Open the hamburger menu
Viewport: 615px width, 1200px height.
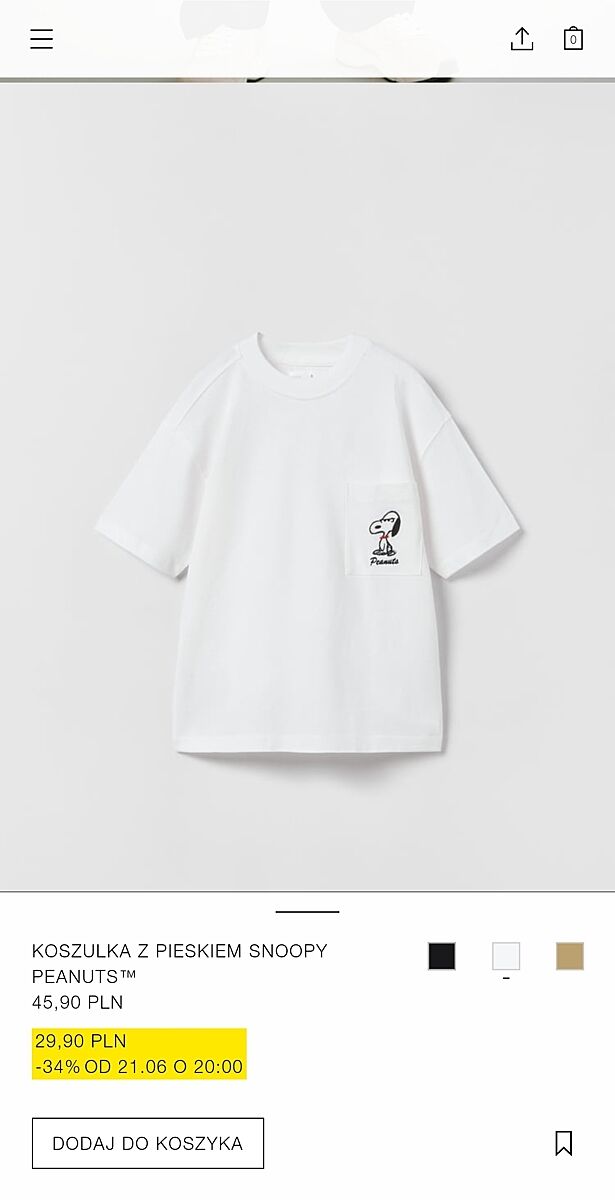coord(41,39)
